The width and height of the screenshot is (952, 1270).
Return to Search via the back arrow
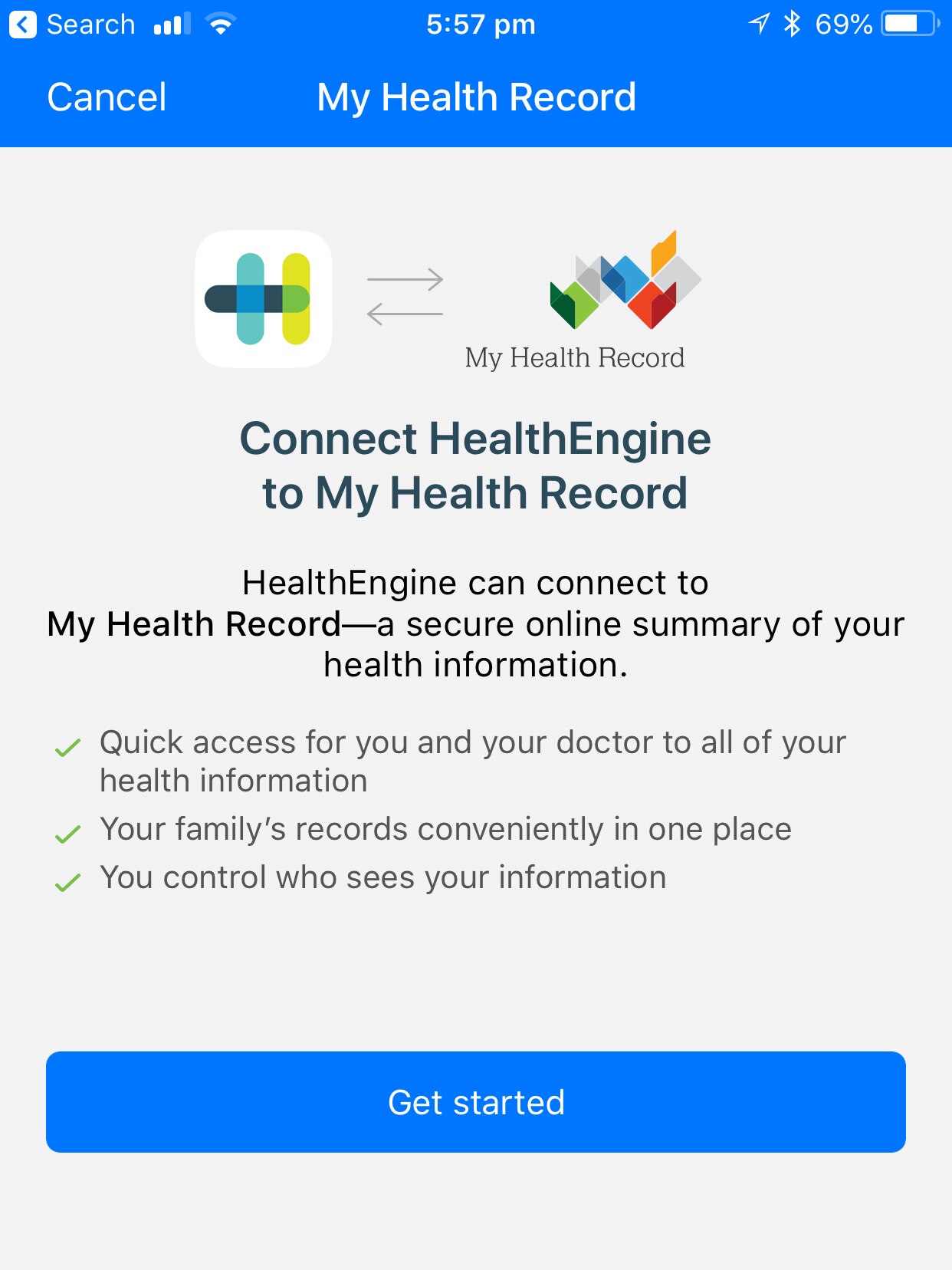(23, 25)
